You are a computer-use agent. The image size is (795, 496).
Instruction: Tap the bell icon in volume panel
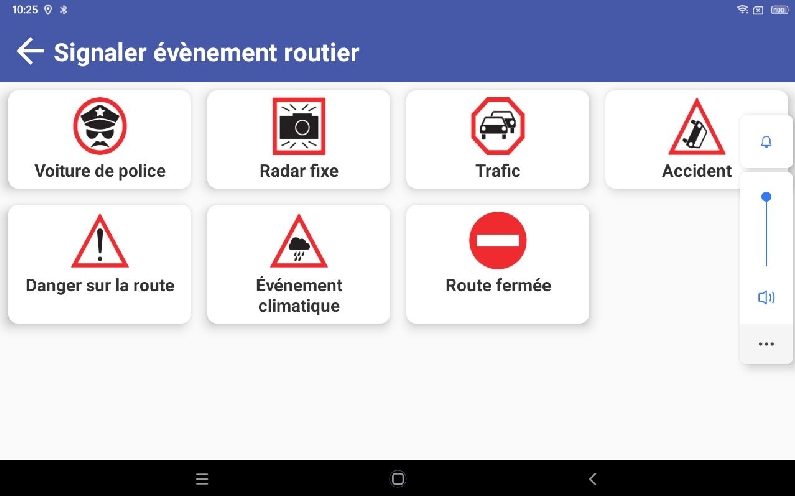[x=766, y=142]
